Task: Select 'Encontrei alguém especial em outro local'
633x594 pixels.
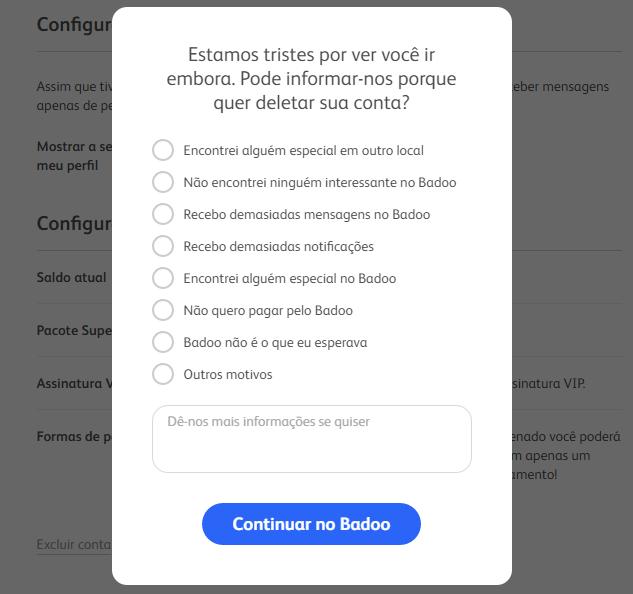Action: (163, 150)
